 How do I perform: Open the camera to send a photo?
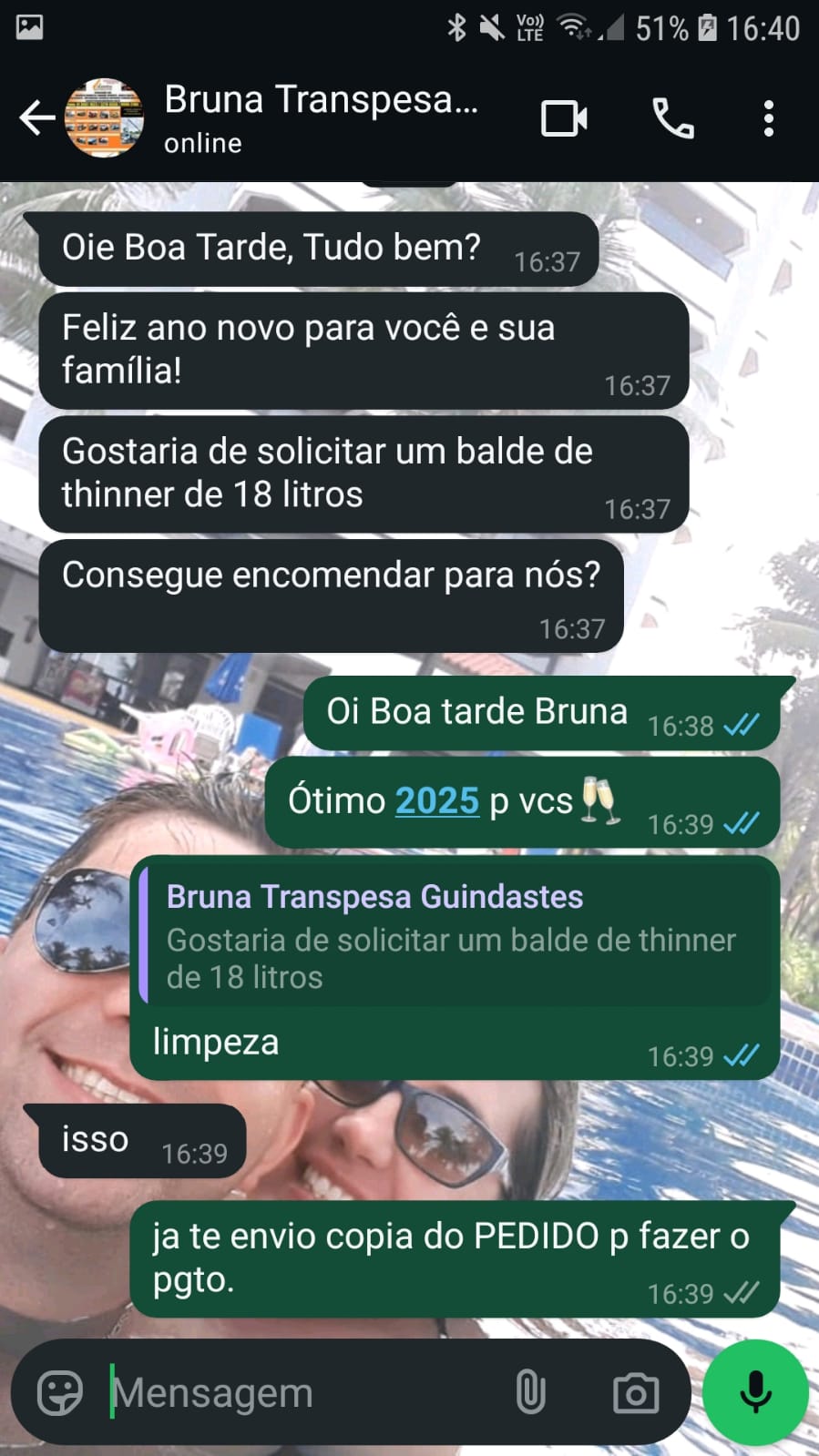coord(635,1392)
